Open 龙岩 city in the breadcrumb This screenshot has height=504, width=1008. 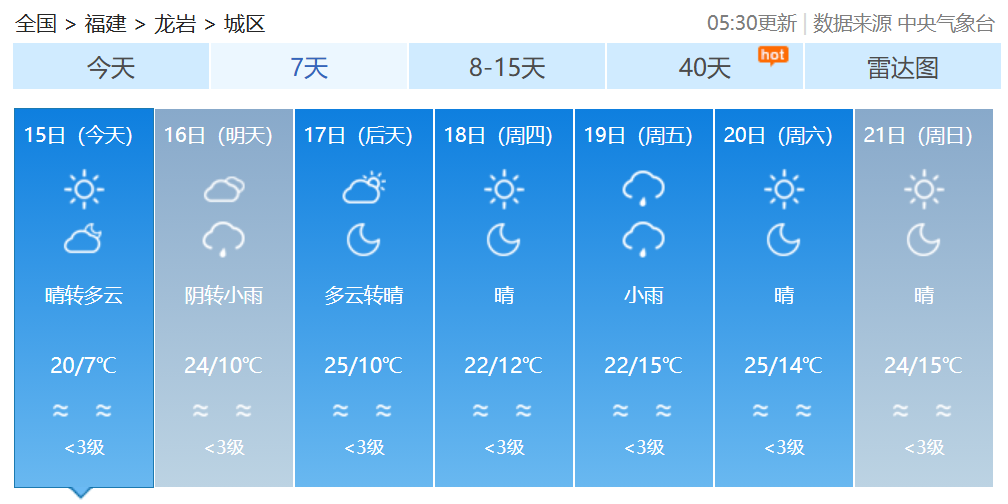[174, 24]
